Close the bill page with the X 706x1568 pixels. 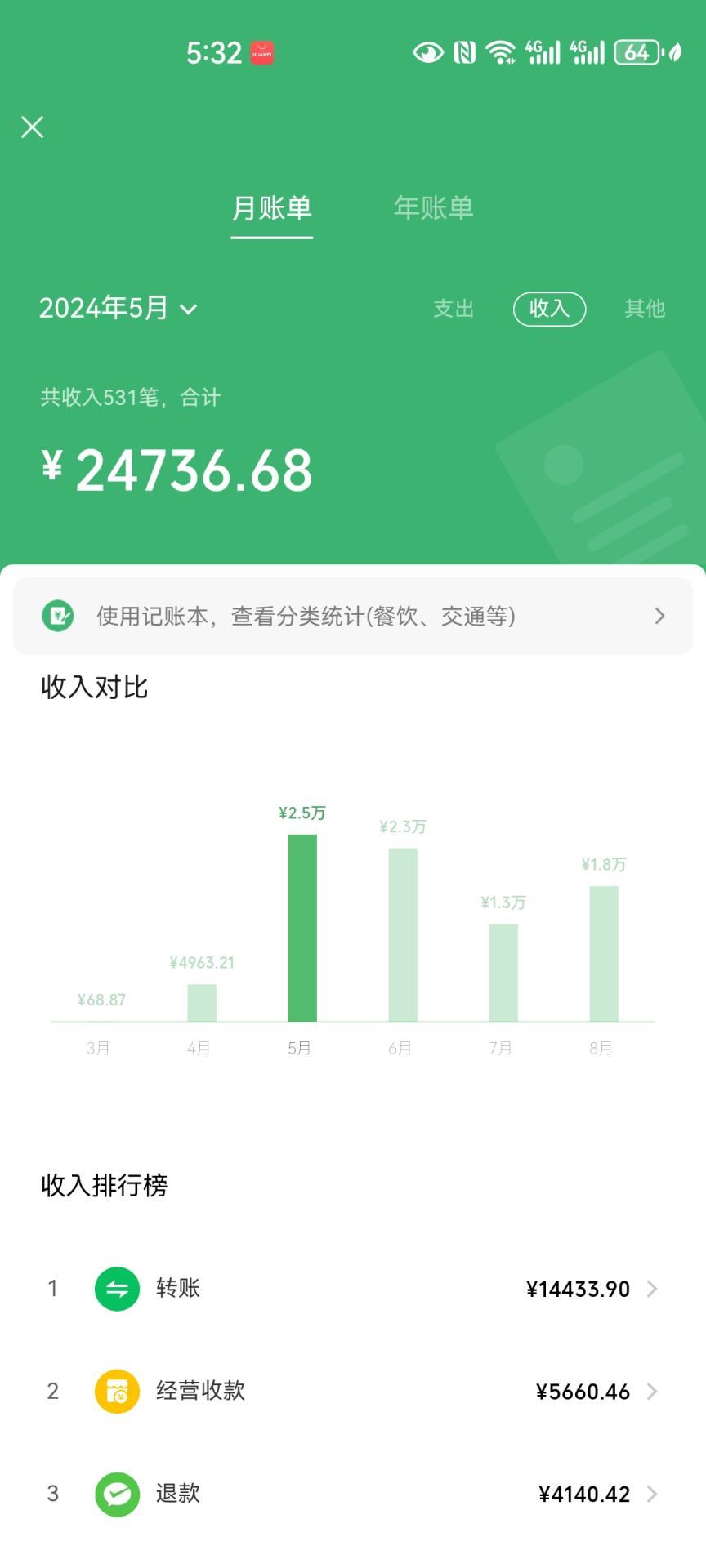(x=33, y=127)
